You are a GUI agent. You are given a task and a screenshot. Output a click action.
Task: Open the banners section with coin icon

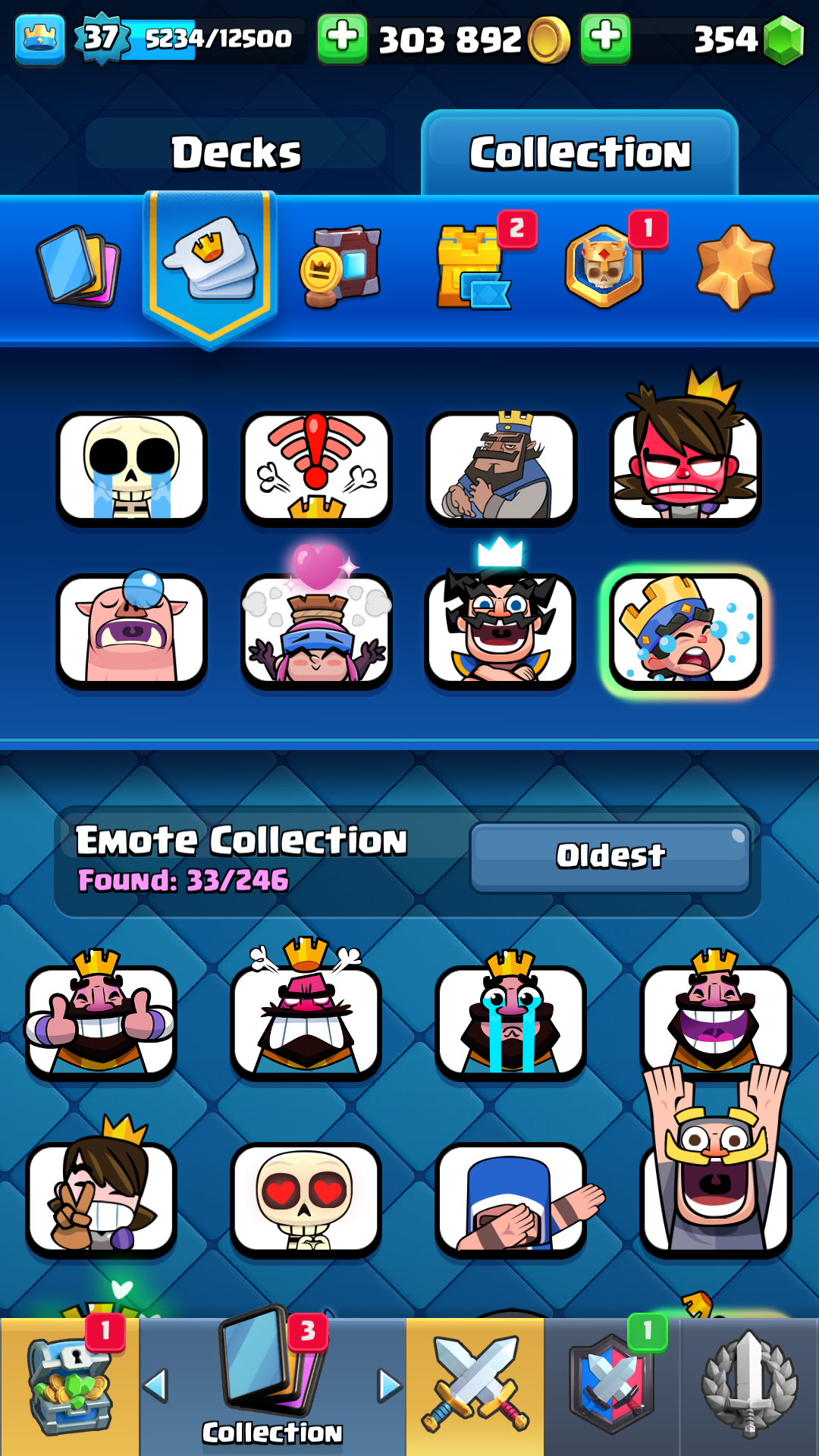click(341, 266)
